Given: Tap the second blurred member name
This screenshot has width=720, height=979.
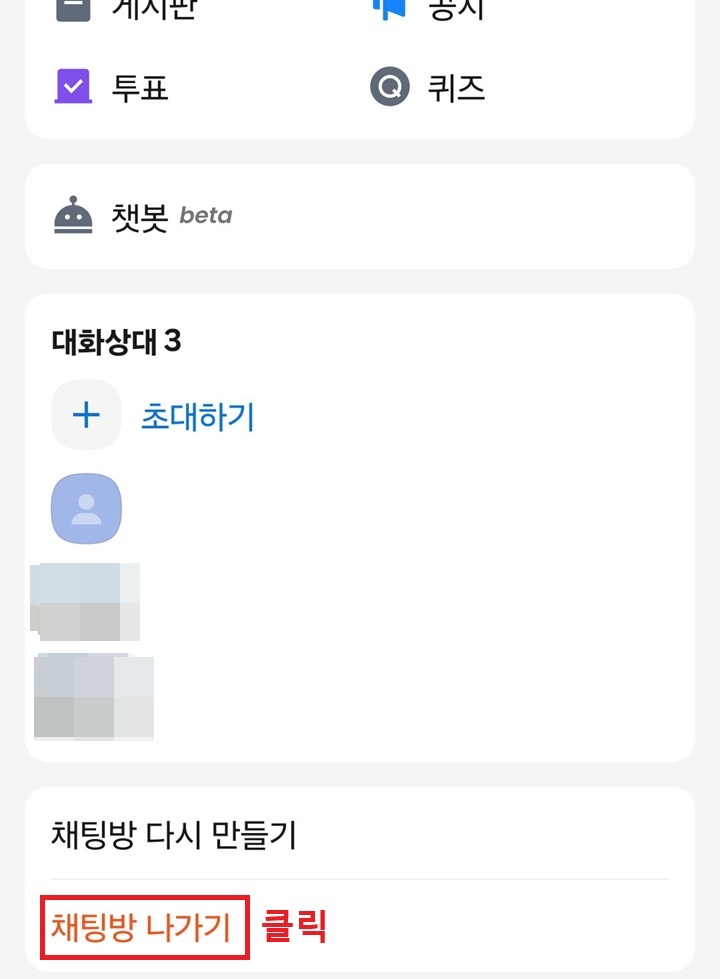Looking at the screenshot, I should 85,602.
